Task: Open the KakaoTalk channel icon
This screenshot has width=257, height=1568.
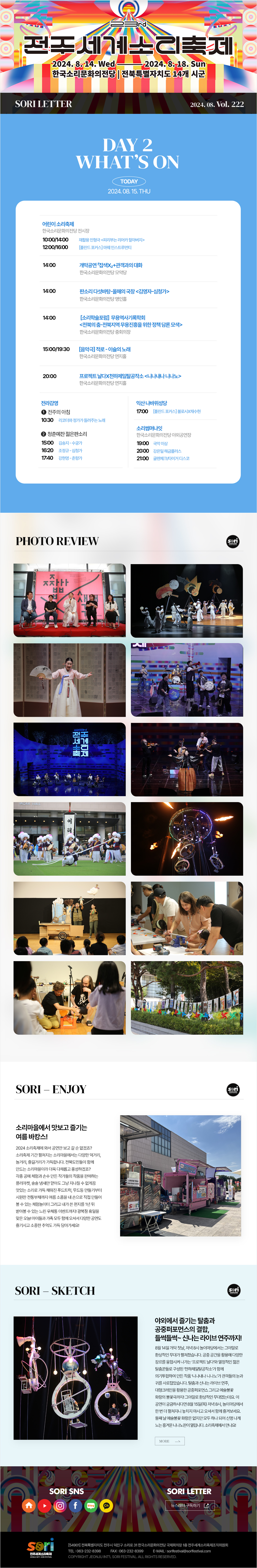Action: coord(107,1505)
